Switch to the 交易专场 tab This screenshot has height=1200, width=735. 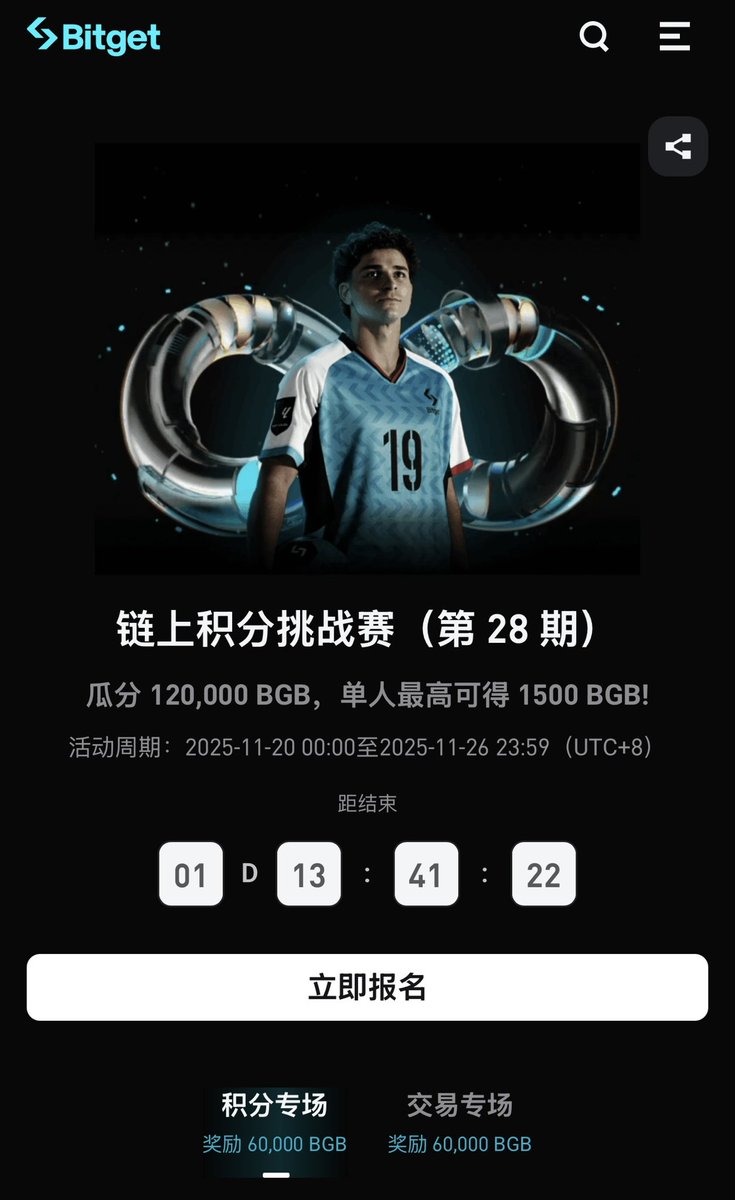click(x=459, y=1122)
